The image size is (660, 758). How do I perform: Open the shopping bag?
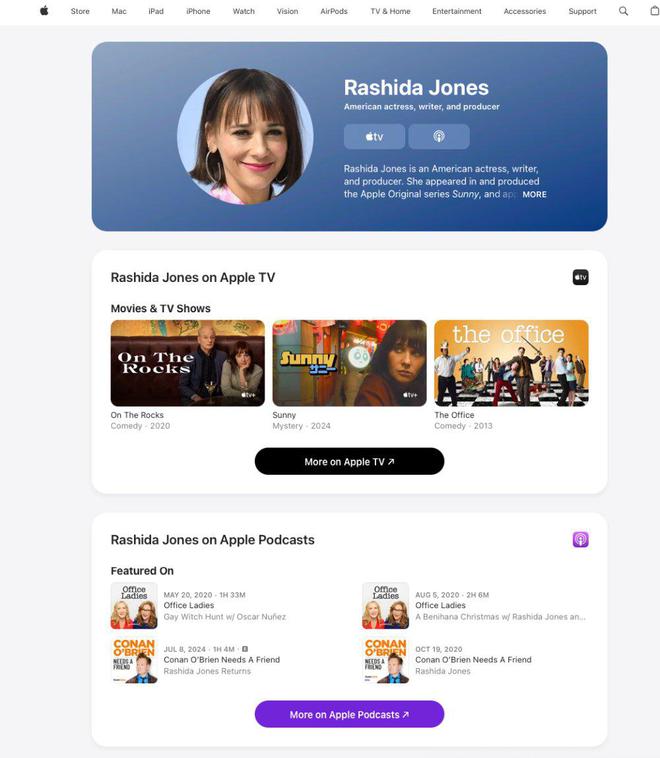coord(654,11)
